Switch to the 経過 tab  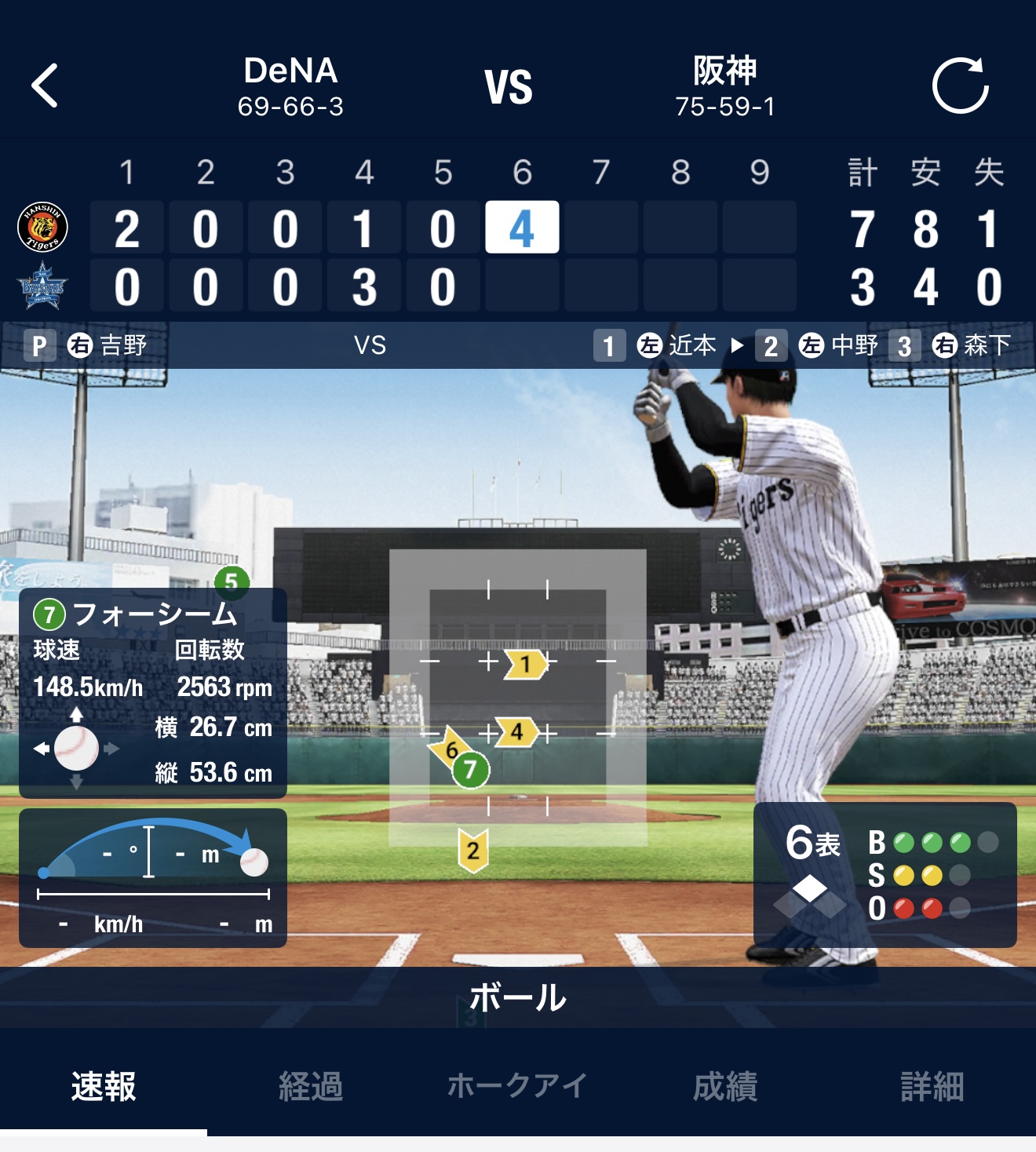pos(311,1086)
